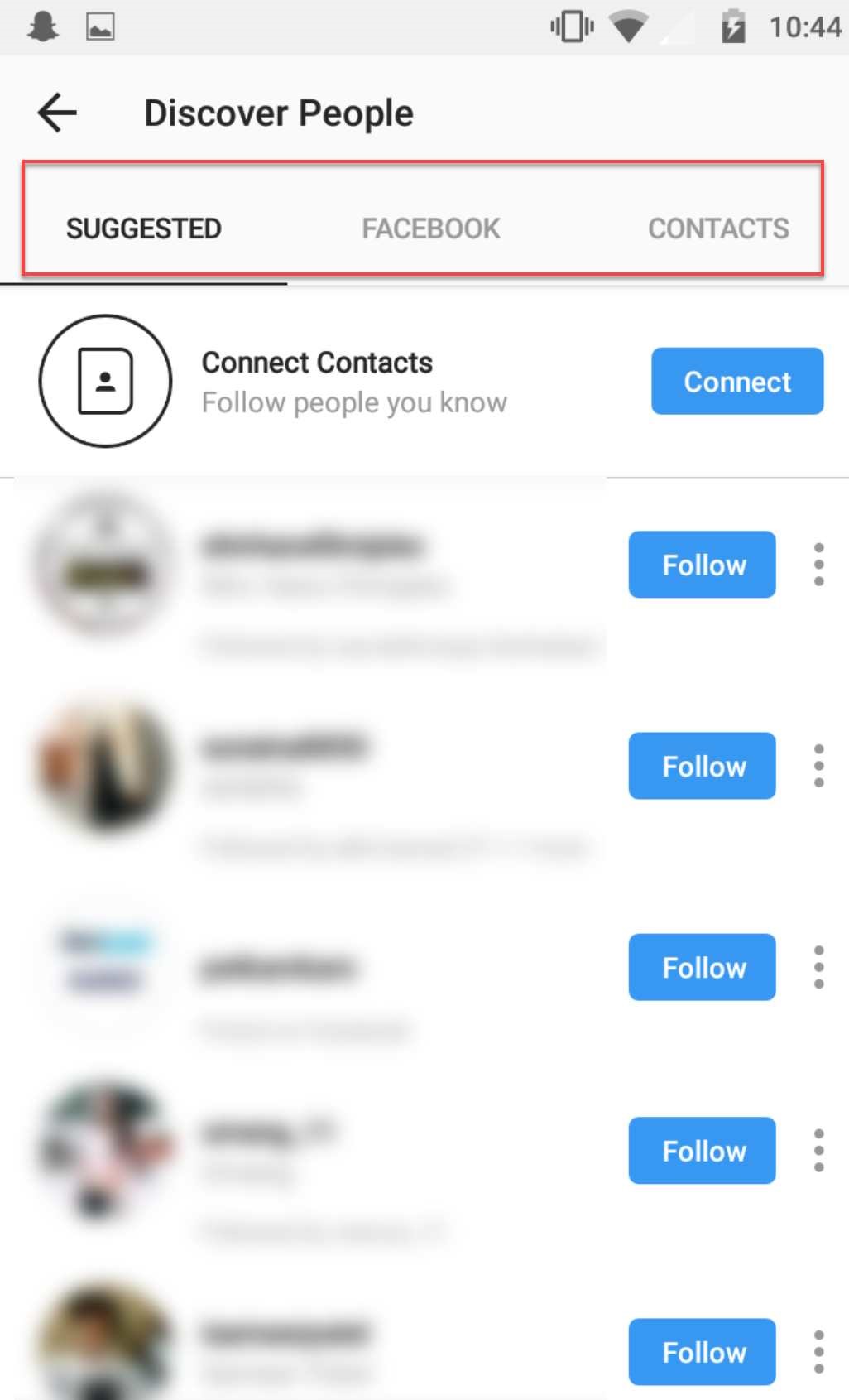Open options menu for fifth suggestion
849x1400 pixels.
(818, 1352)
